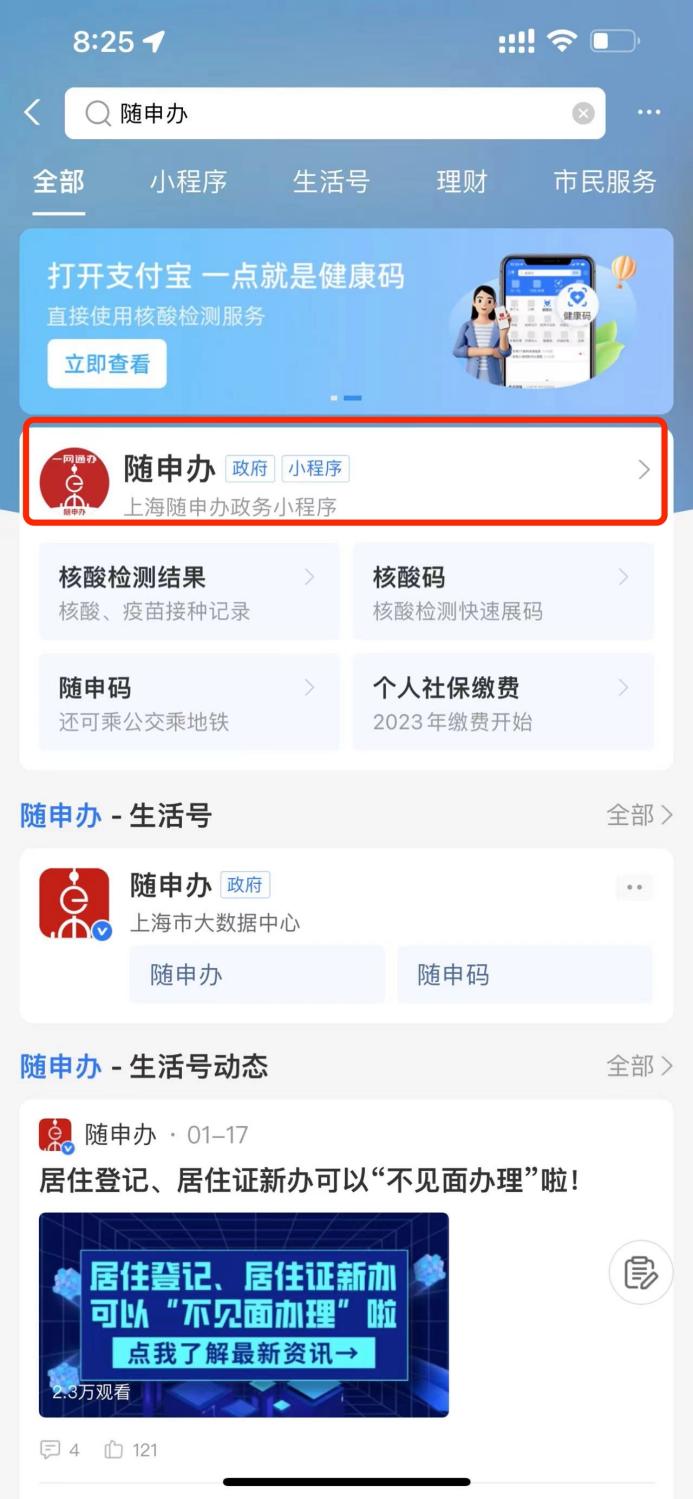View all 随申办 生活号 results

pos(639,816)
